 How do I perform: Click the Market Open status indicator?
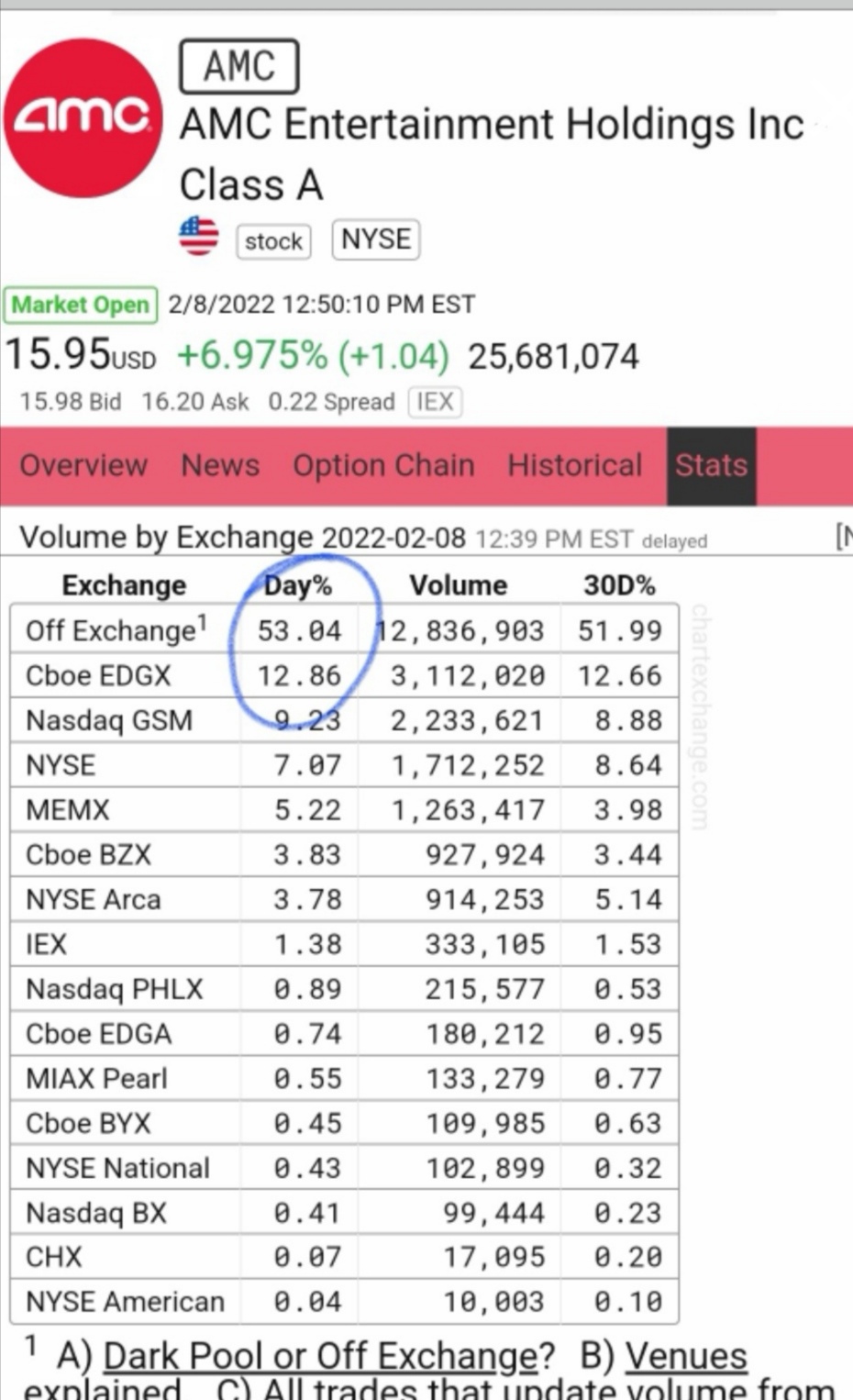click(x=80, y=305)
